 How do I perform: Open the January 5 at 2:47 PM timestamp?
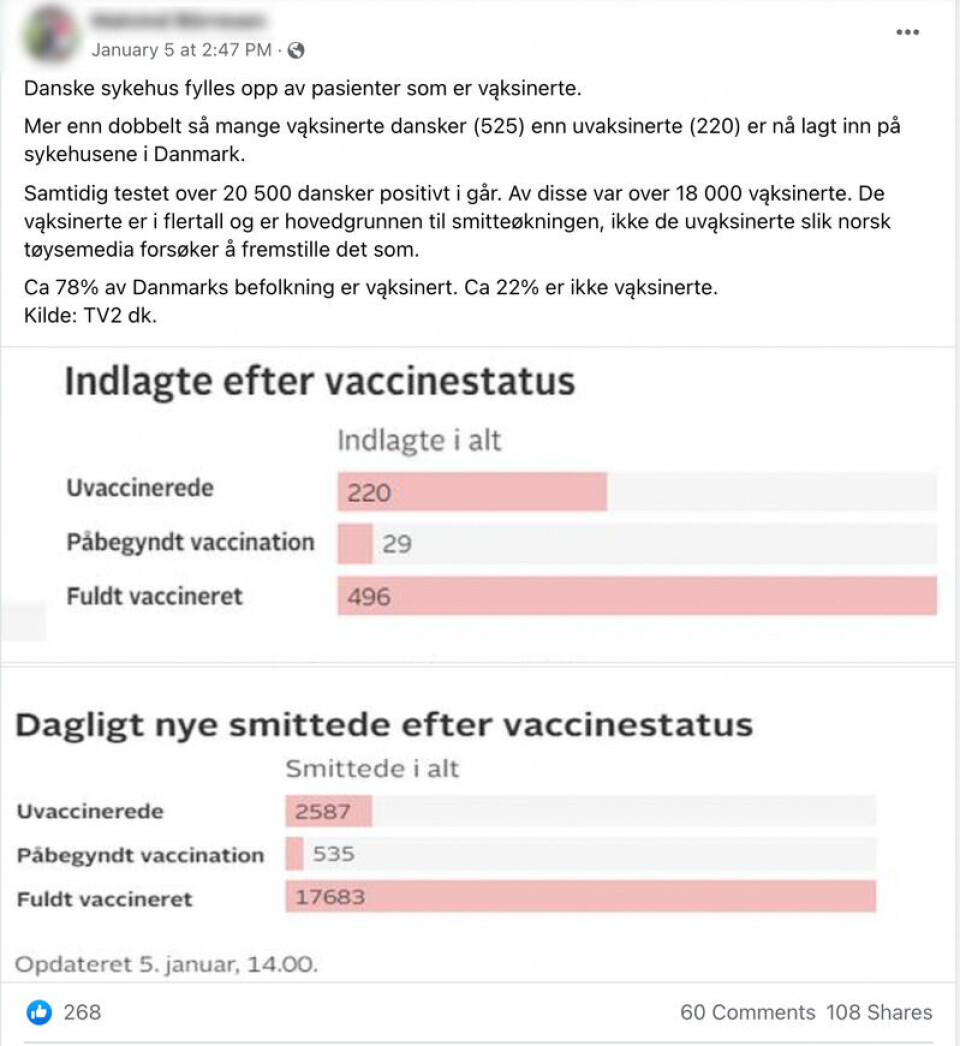(x=180, y=50)
